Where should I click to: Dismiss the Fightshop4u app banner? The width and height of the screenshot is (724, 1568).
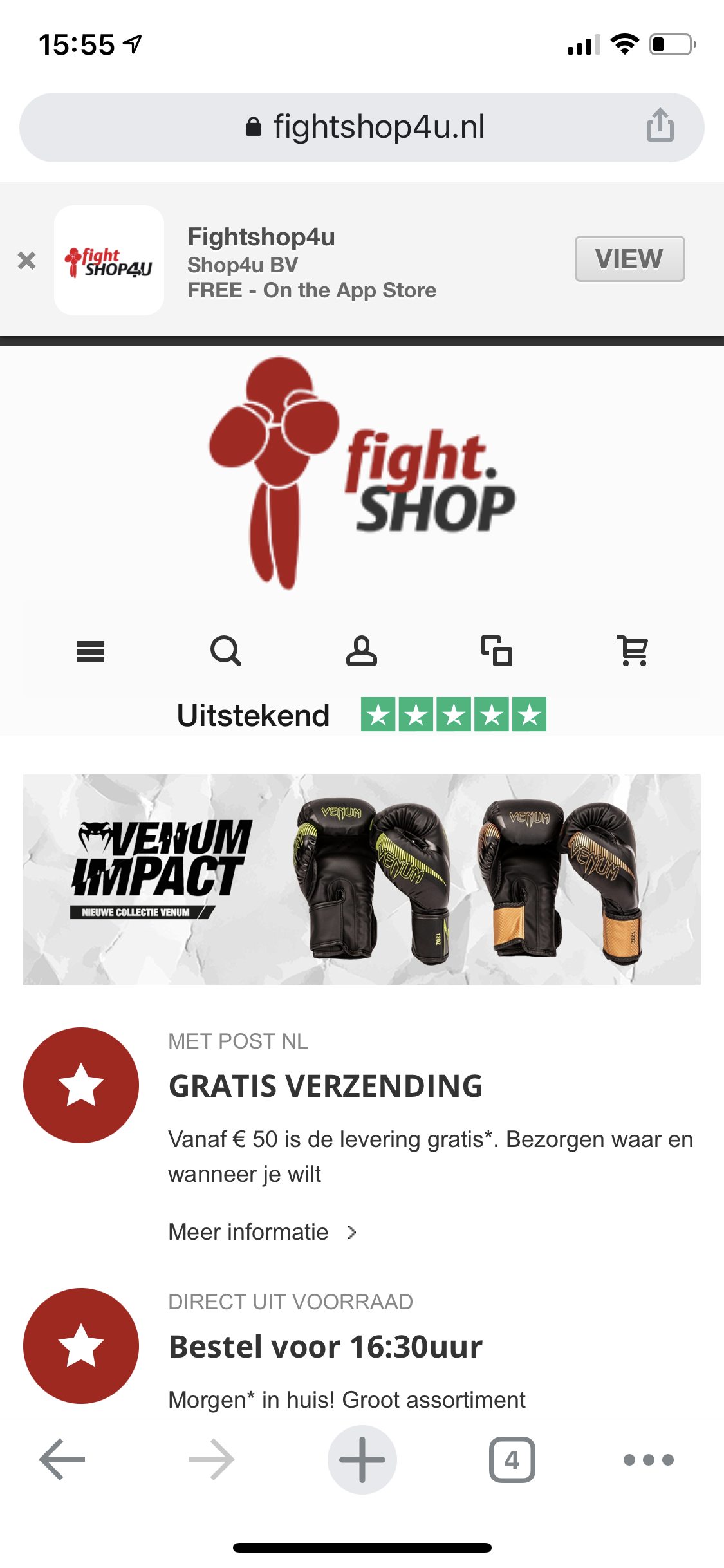click(x=27, y=261)
